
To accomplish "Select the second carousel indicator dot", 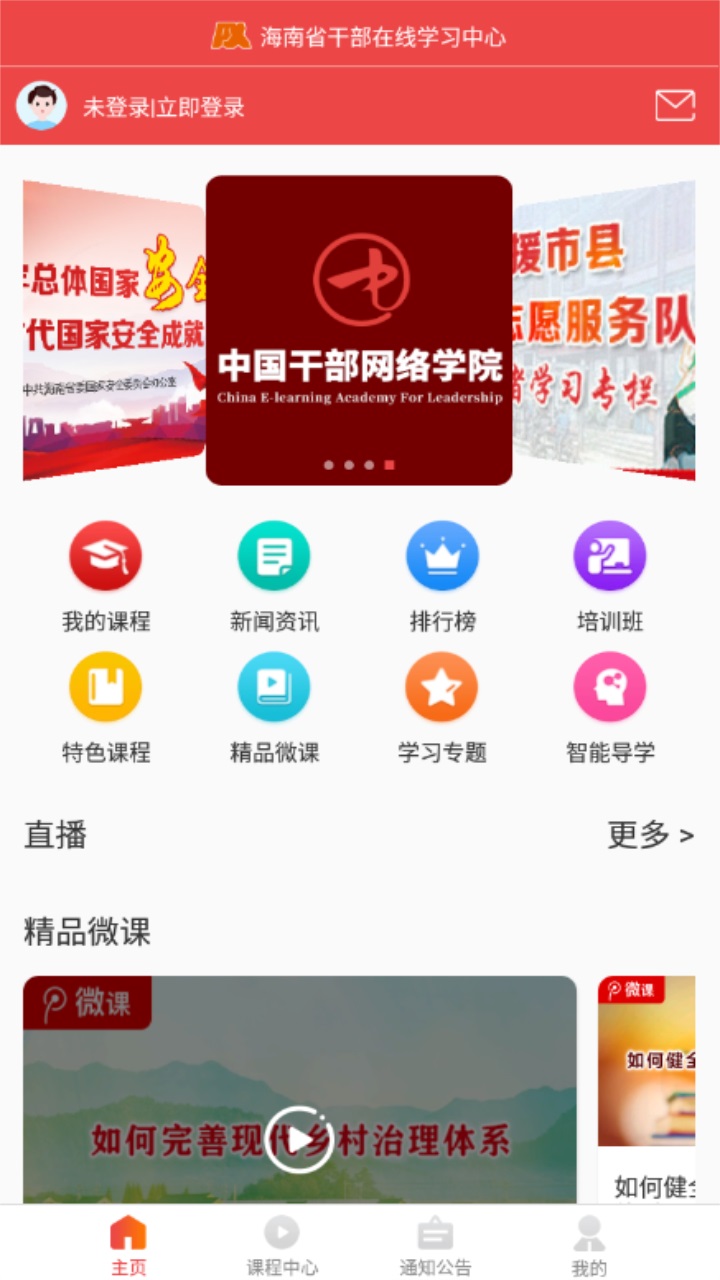I will pyautogui.click(x=349, y=463).
